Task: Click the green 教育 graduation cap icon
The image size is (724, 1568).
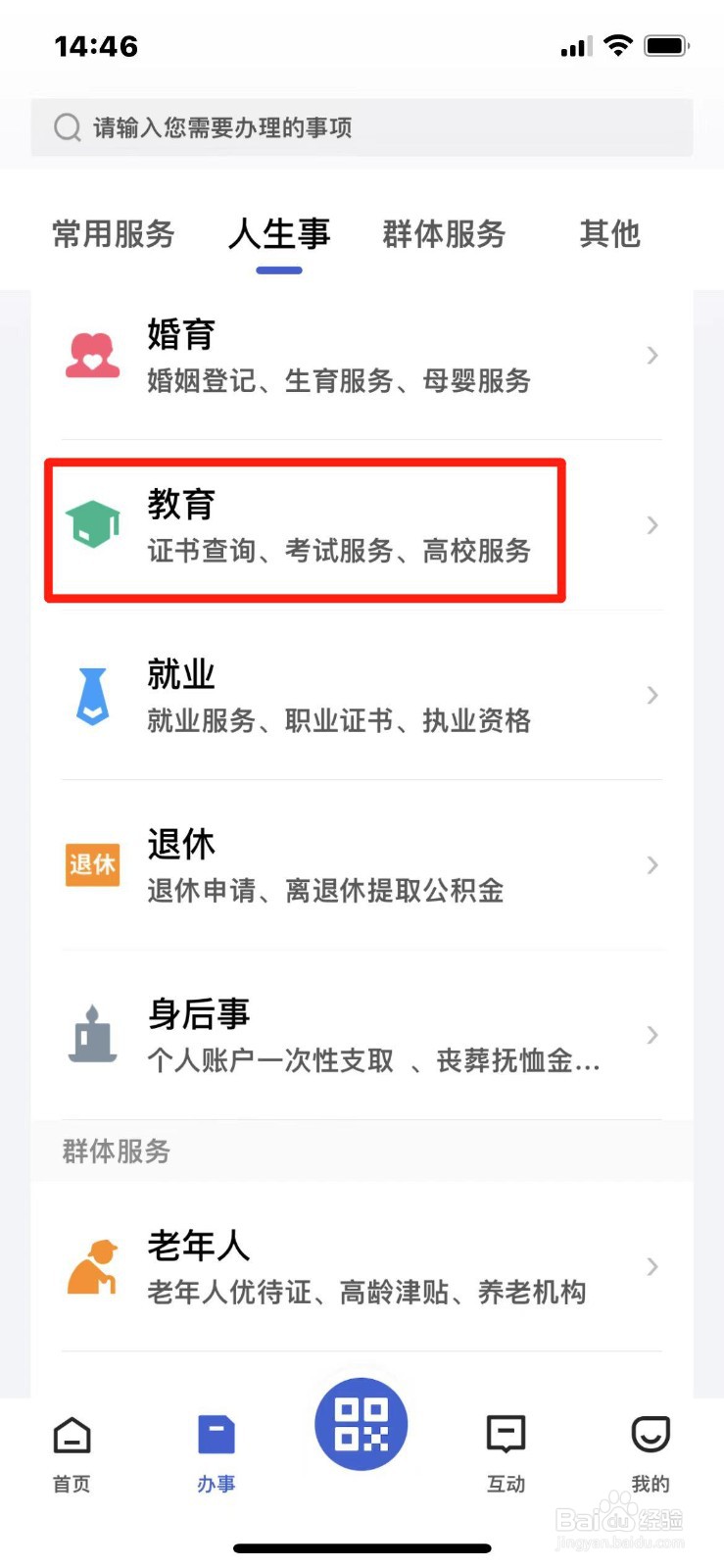Action: [92, 525]
